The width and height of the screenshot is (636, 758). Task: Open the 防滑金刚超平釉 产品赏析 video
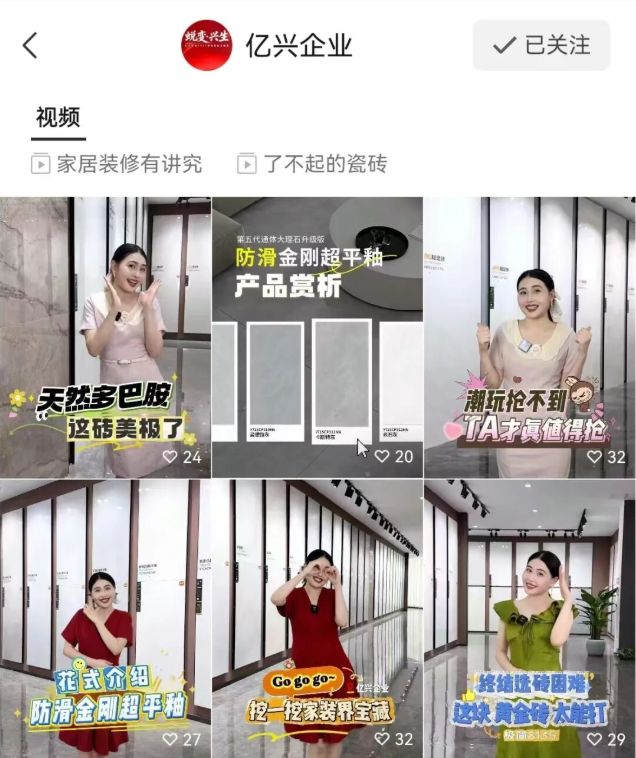click(317, 337)
